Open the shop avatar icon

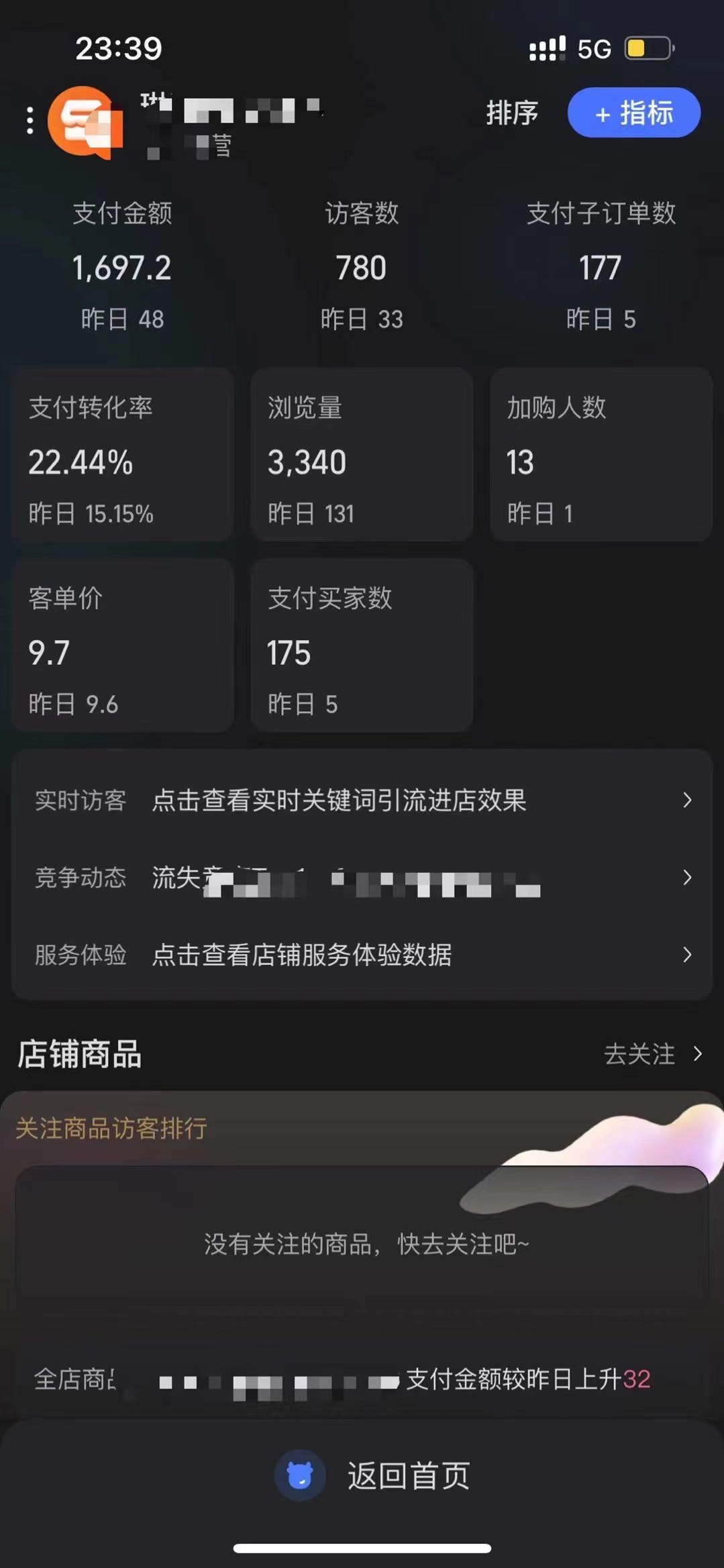(85, 122)
